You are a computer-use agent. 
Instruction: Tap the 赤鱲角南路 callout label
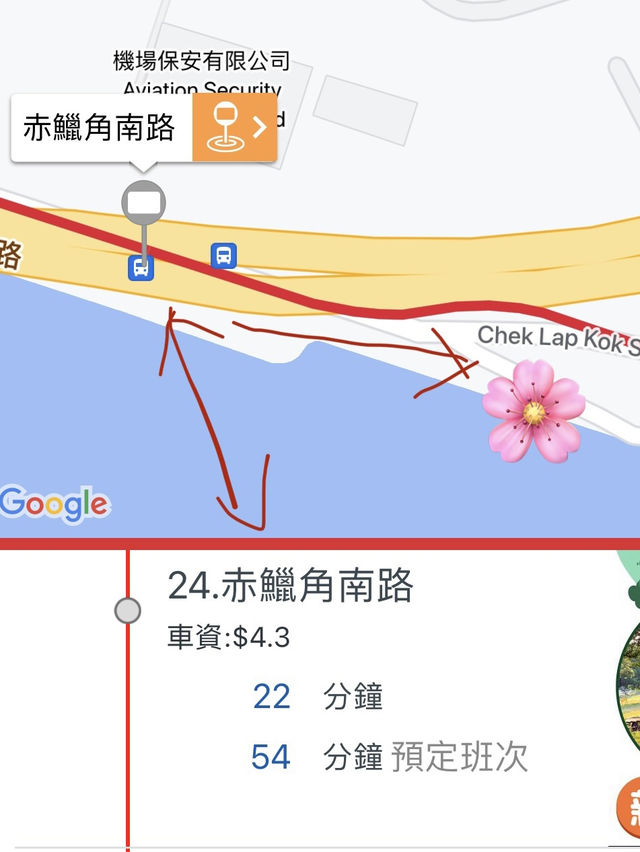[102, 127]
